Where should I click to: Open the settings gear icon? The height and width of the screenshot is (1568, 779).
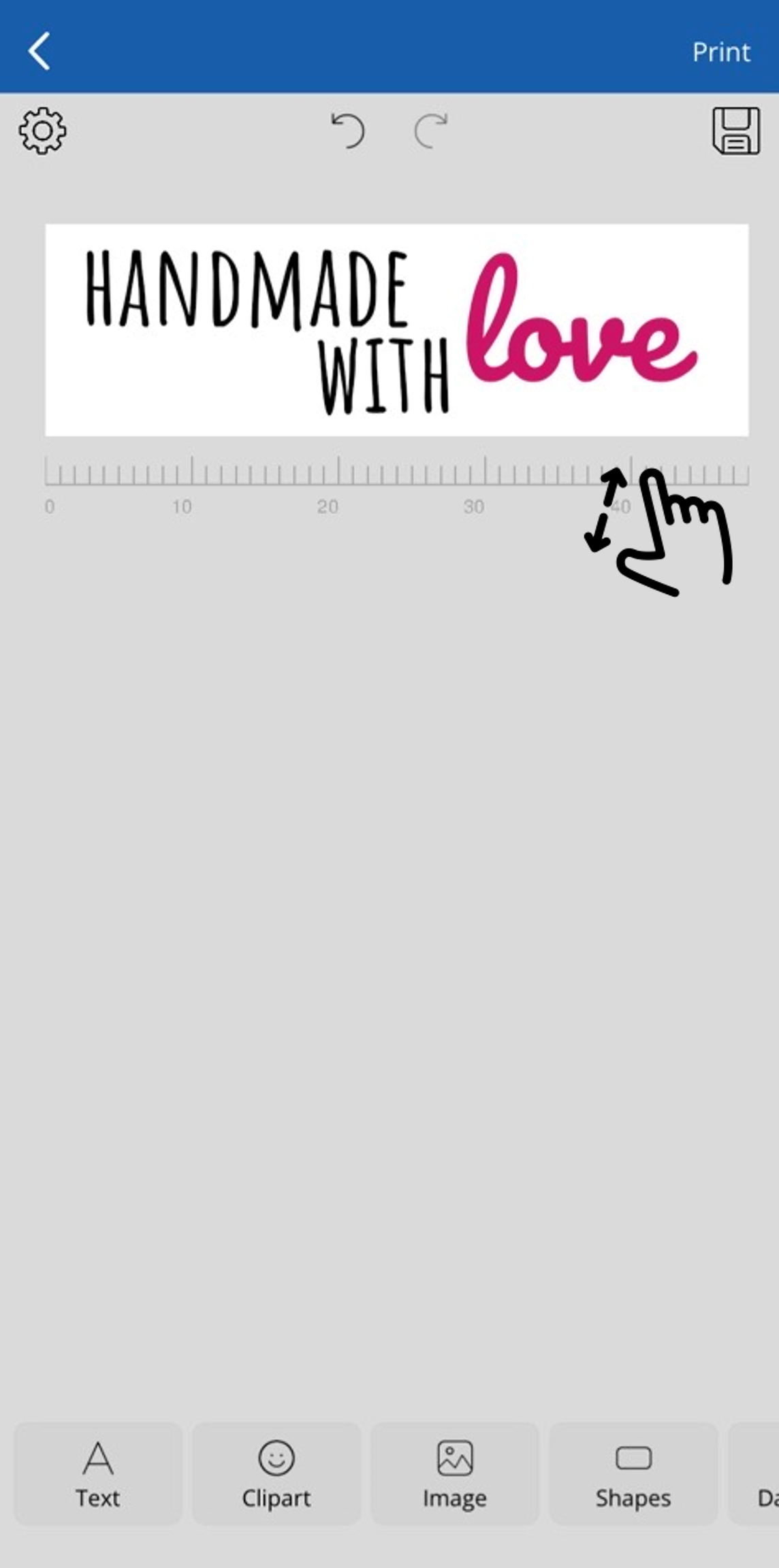pyautogui.click(x=42, y=131)
